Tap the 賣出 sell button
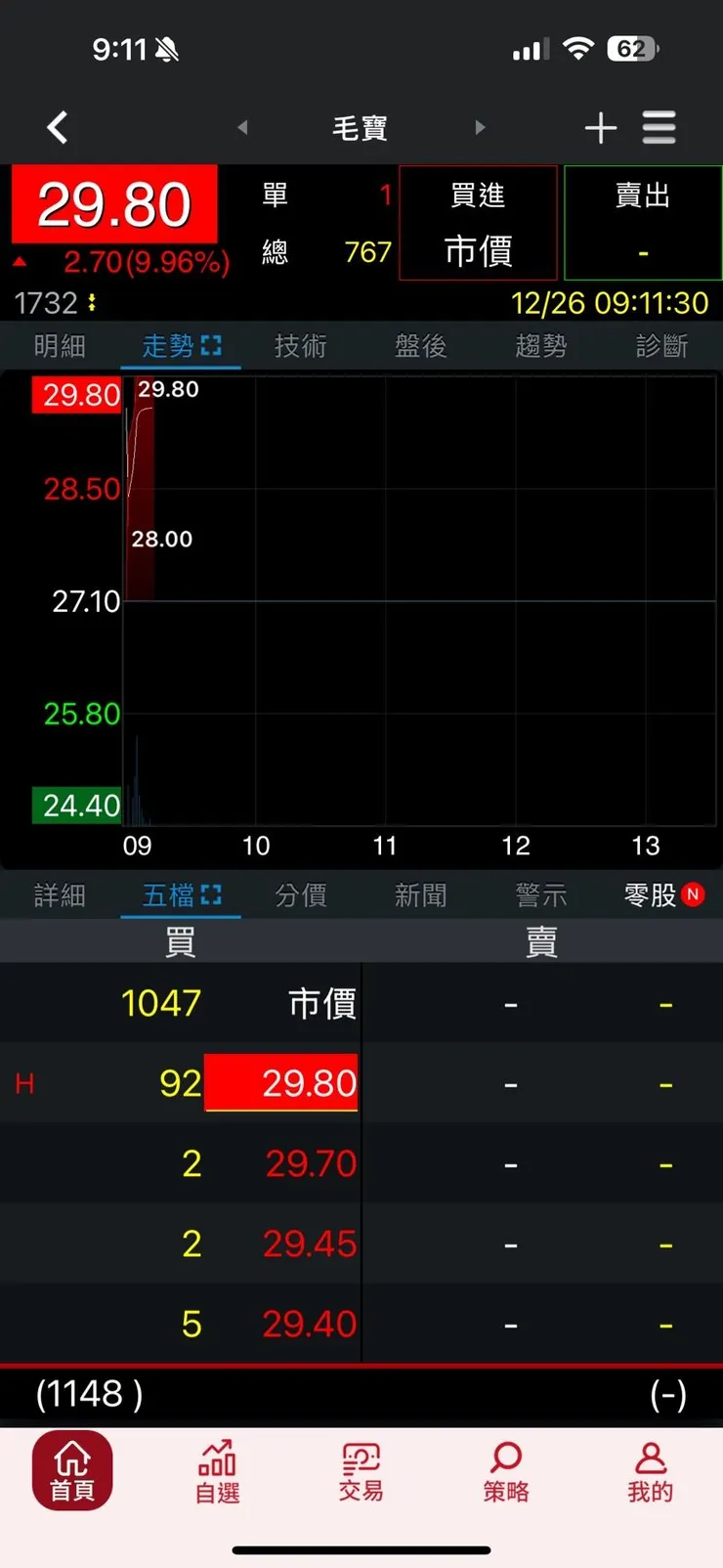Image resolution: width=723 pixels, height=1568 pixels. pos(643,223)
